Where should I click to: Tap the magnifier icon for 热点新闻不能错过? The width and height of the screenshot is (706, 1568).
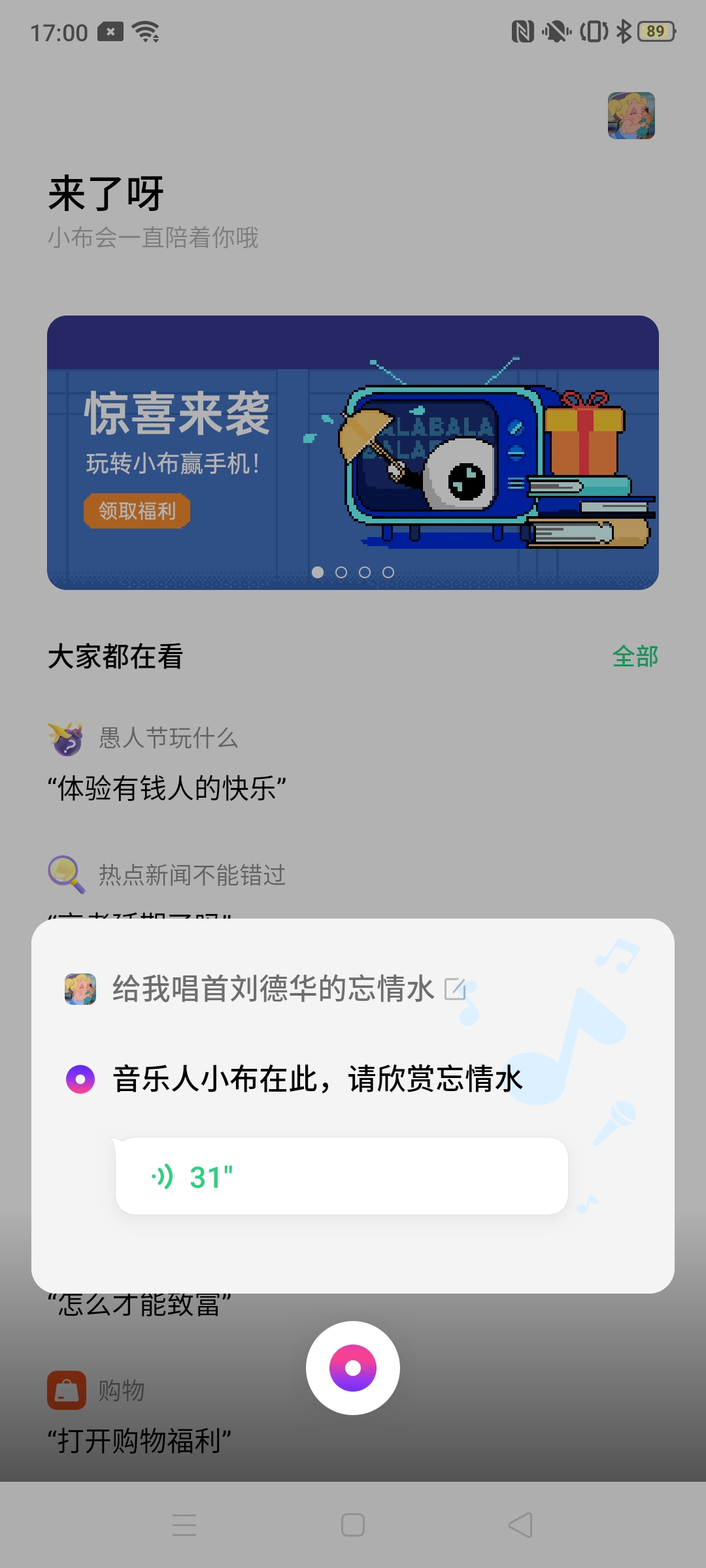65,874
